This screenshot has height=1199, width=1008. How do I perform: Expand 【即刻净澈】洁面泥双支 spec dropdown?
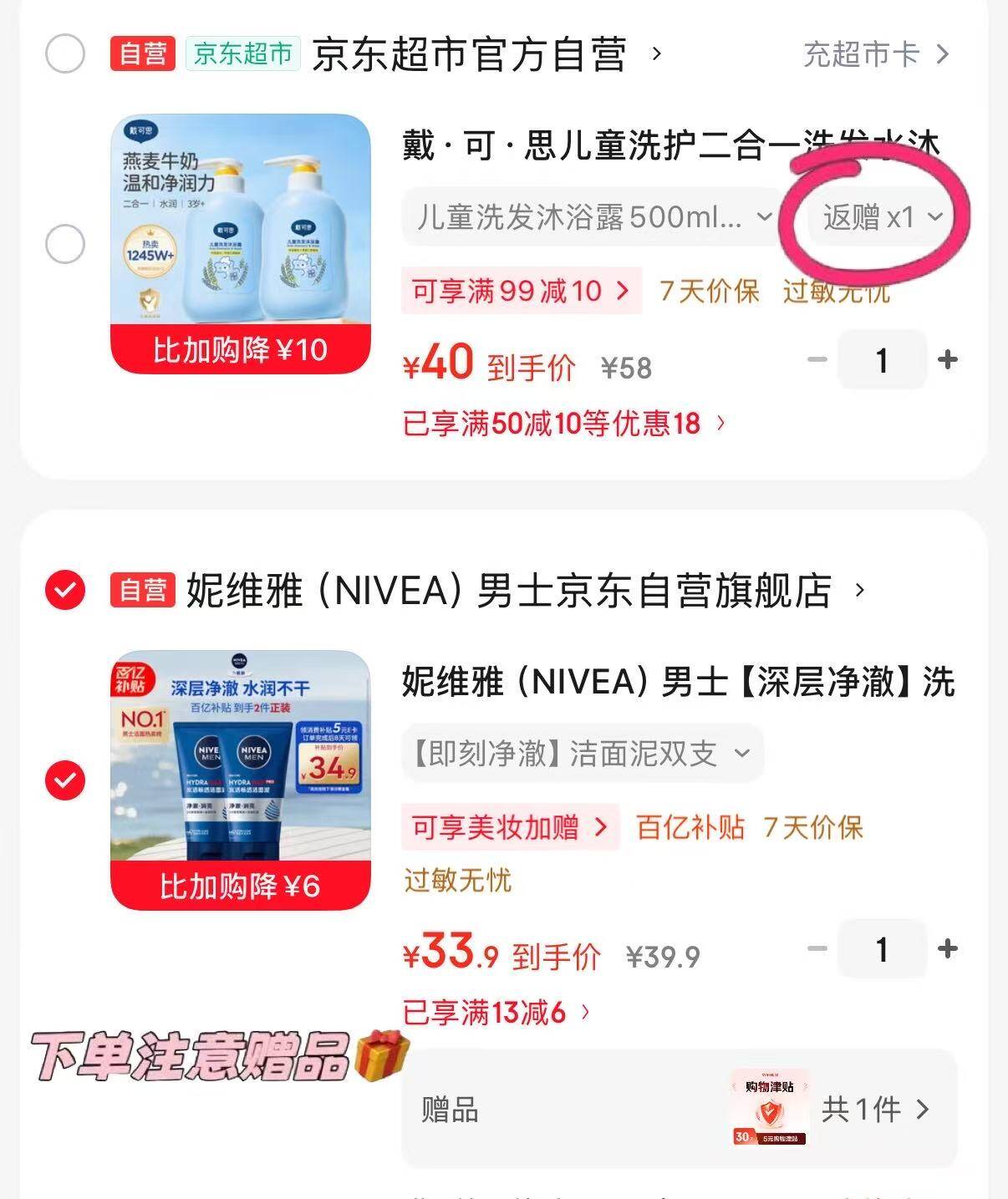click(x=582, y=754)
